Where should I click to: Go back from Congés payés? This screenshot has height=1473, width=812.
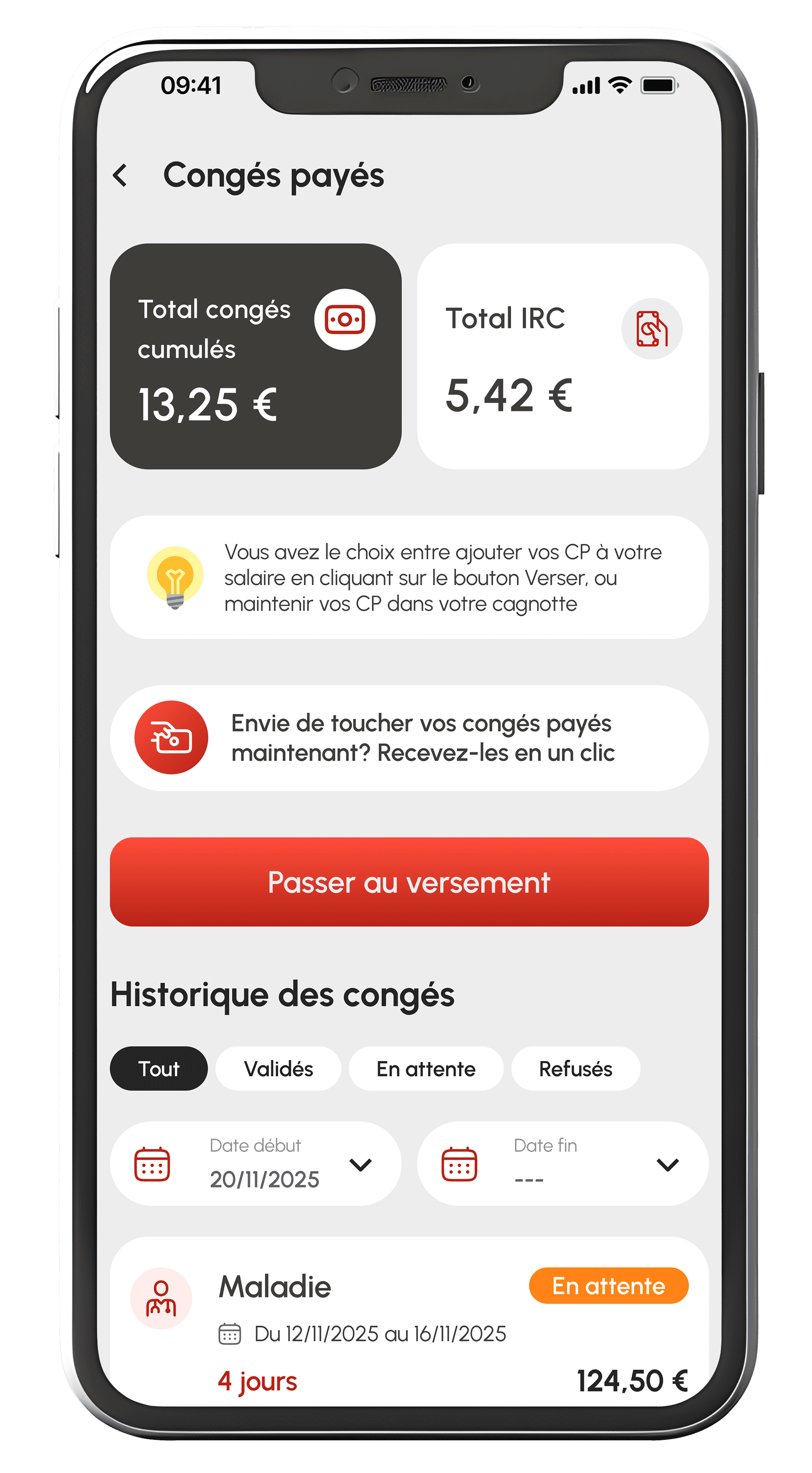[x=120, y=175]
